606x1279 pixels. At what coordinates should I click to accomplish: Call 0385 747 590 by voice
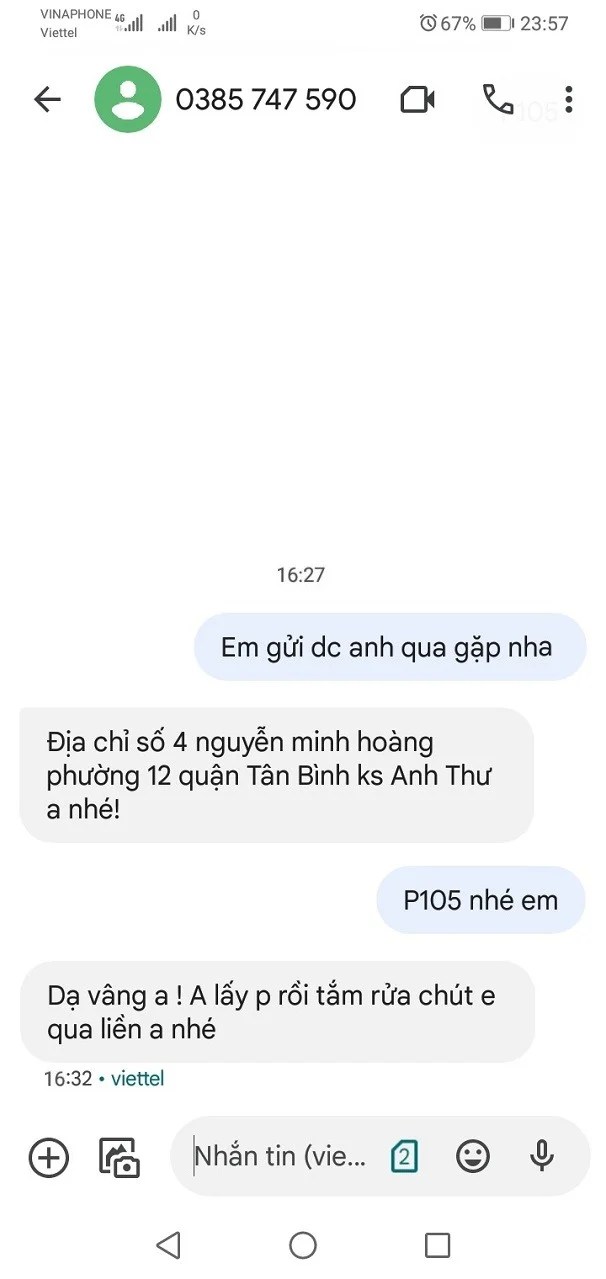point(497,99)
